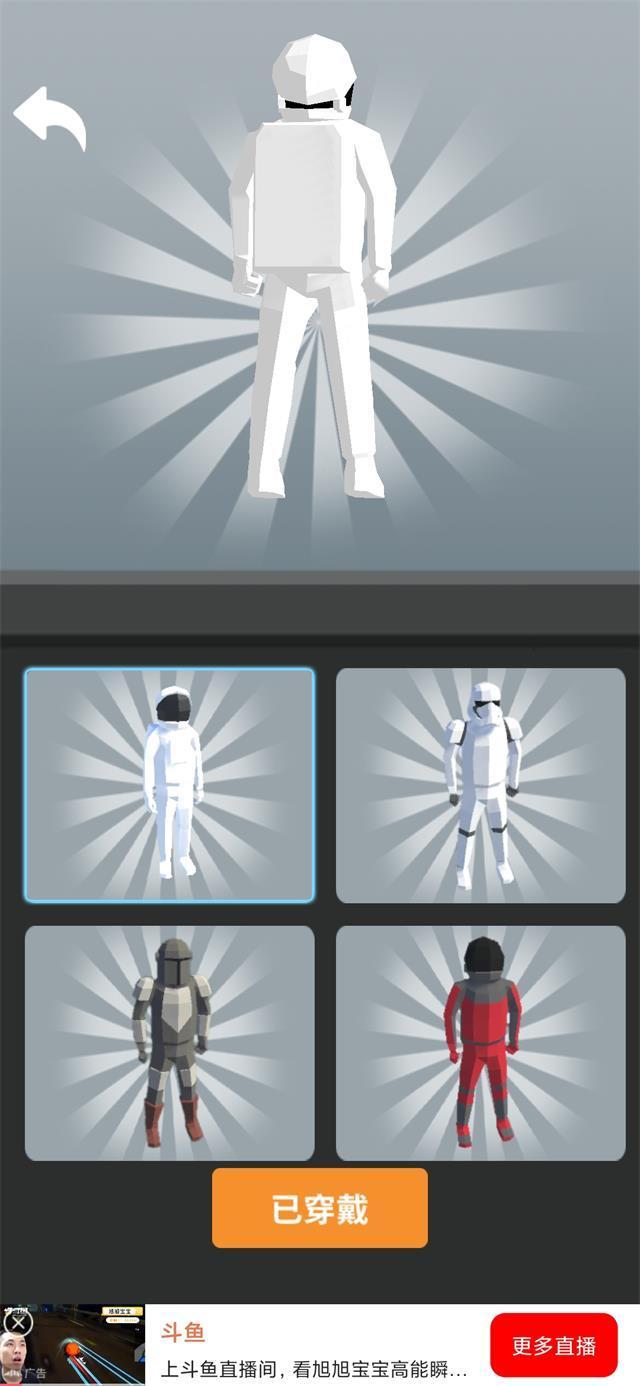640x1386 pixels.
Task: Choose the red and grey suit skin
Action: tap(480, 1043)
